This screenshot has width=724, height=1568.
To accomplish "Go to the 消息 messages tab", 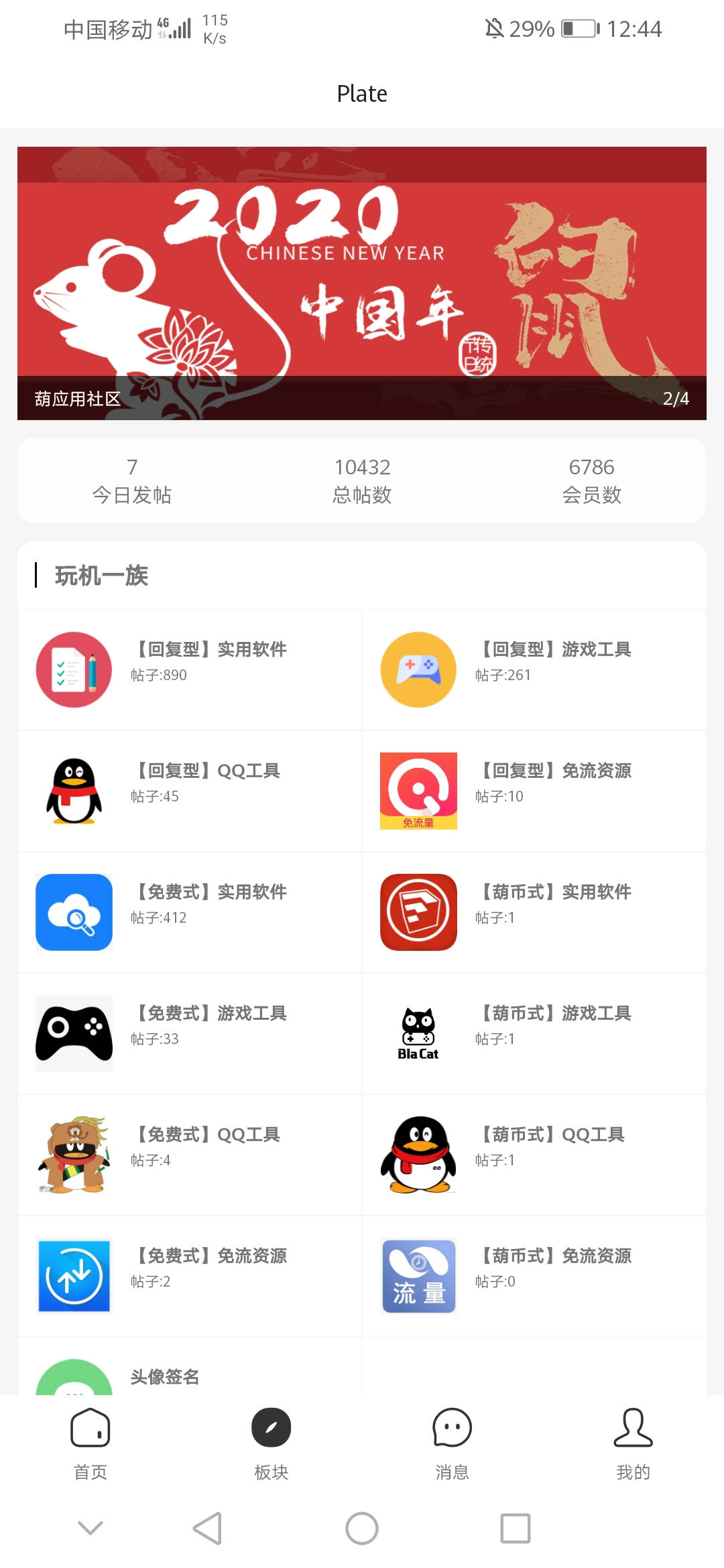I will 452,1443.
